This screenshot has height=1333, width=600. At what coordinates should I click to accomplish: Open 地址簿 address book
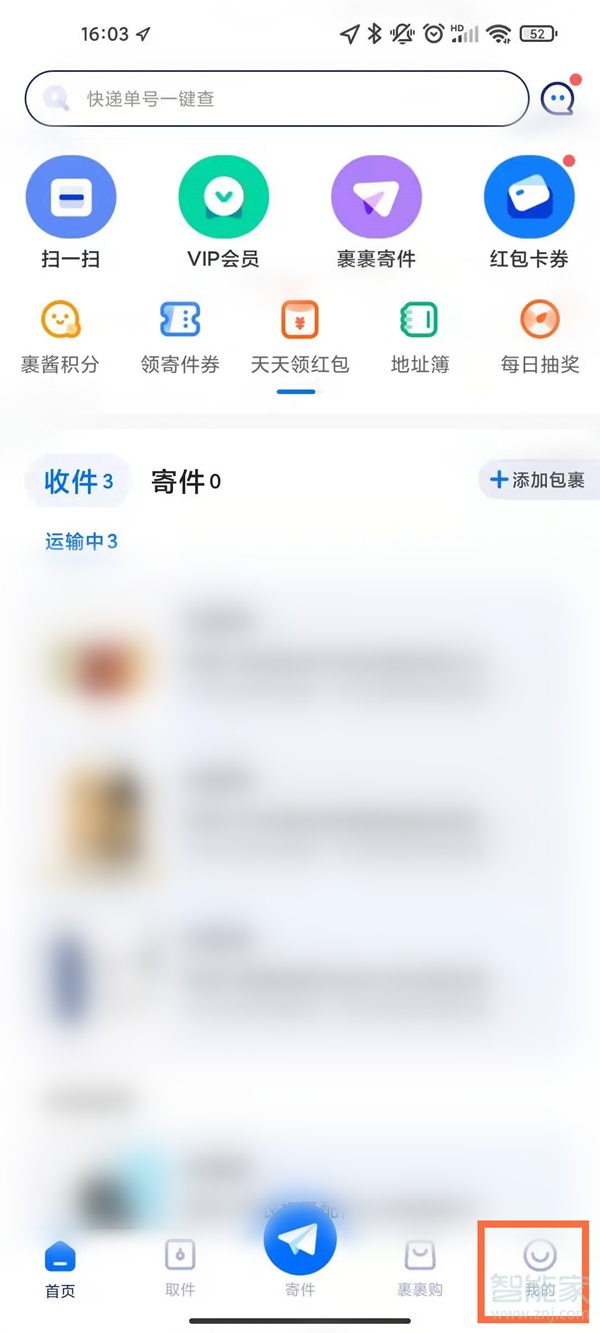(x=420, y=337)
